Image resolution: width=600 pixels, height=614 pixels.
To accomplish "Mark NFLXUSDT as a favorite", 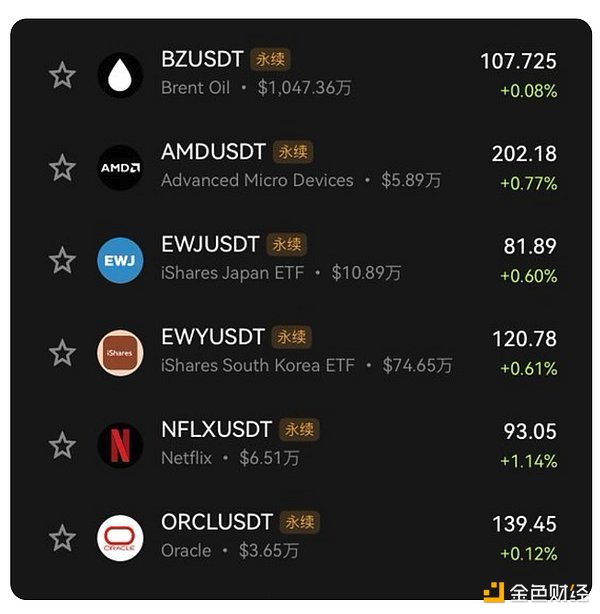I will click(x=62, y=445).
